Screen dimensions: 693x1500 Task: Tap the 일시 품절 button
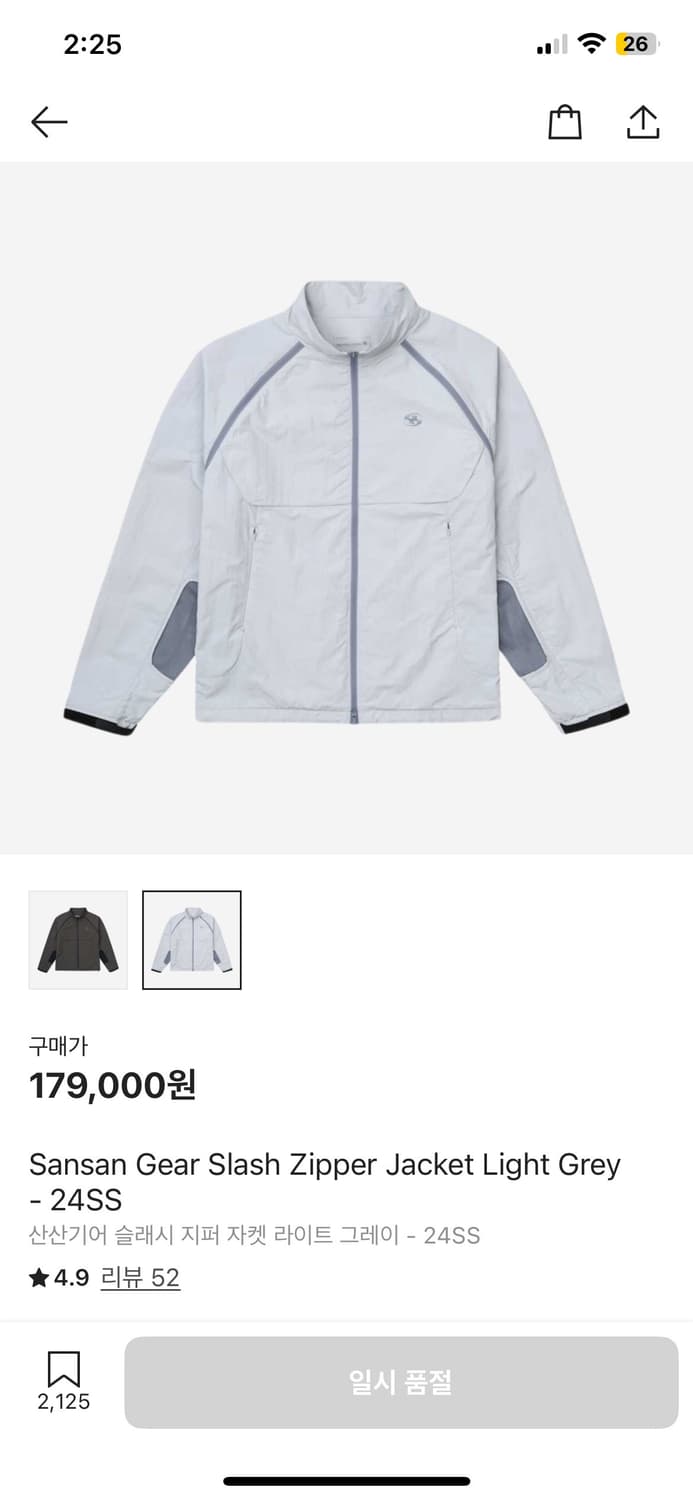[401, 1382]
